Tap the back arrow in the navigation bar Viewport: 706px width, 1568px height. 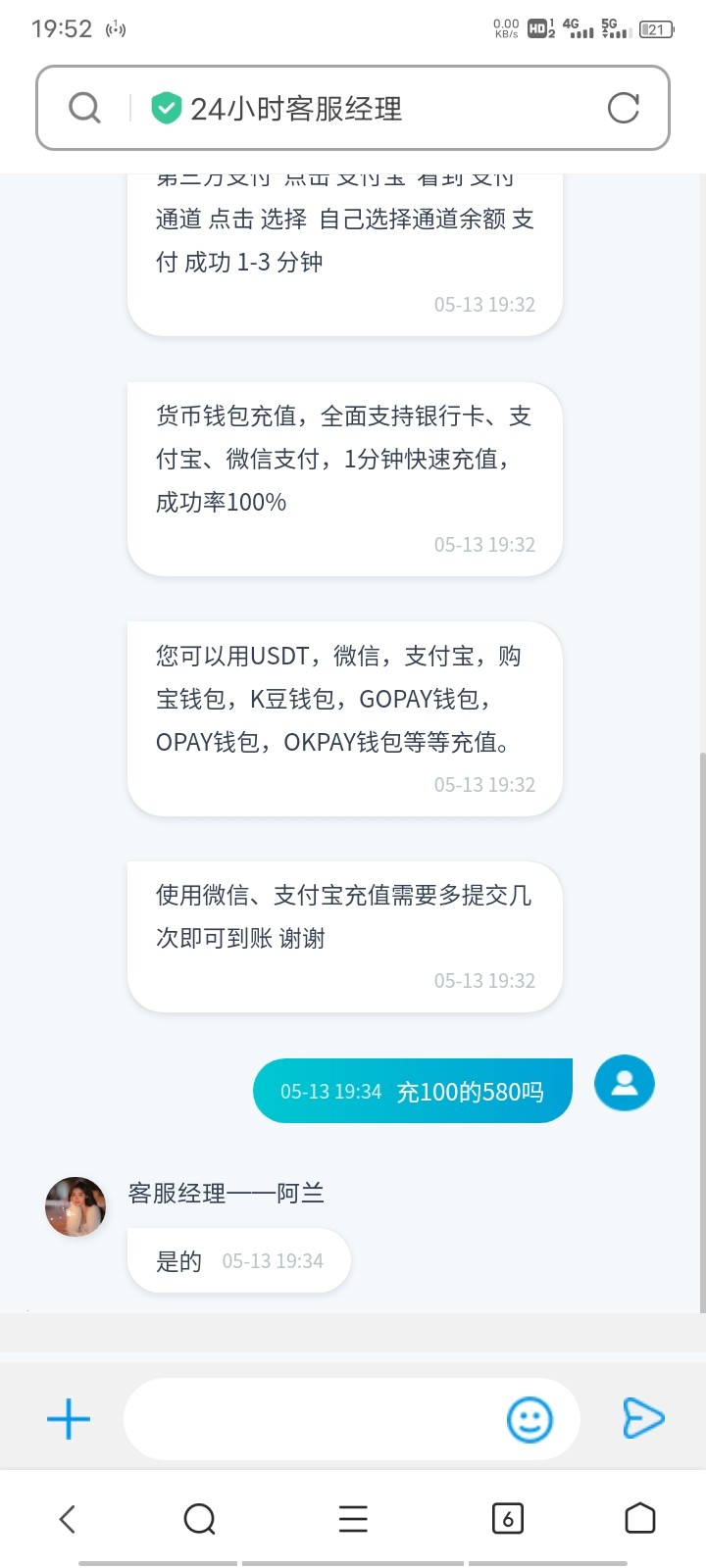[66, 1517]
